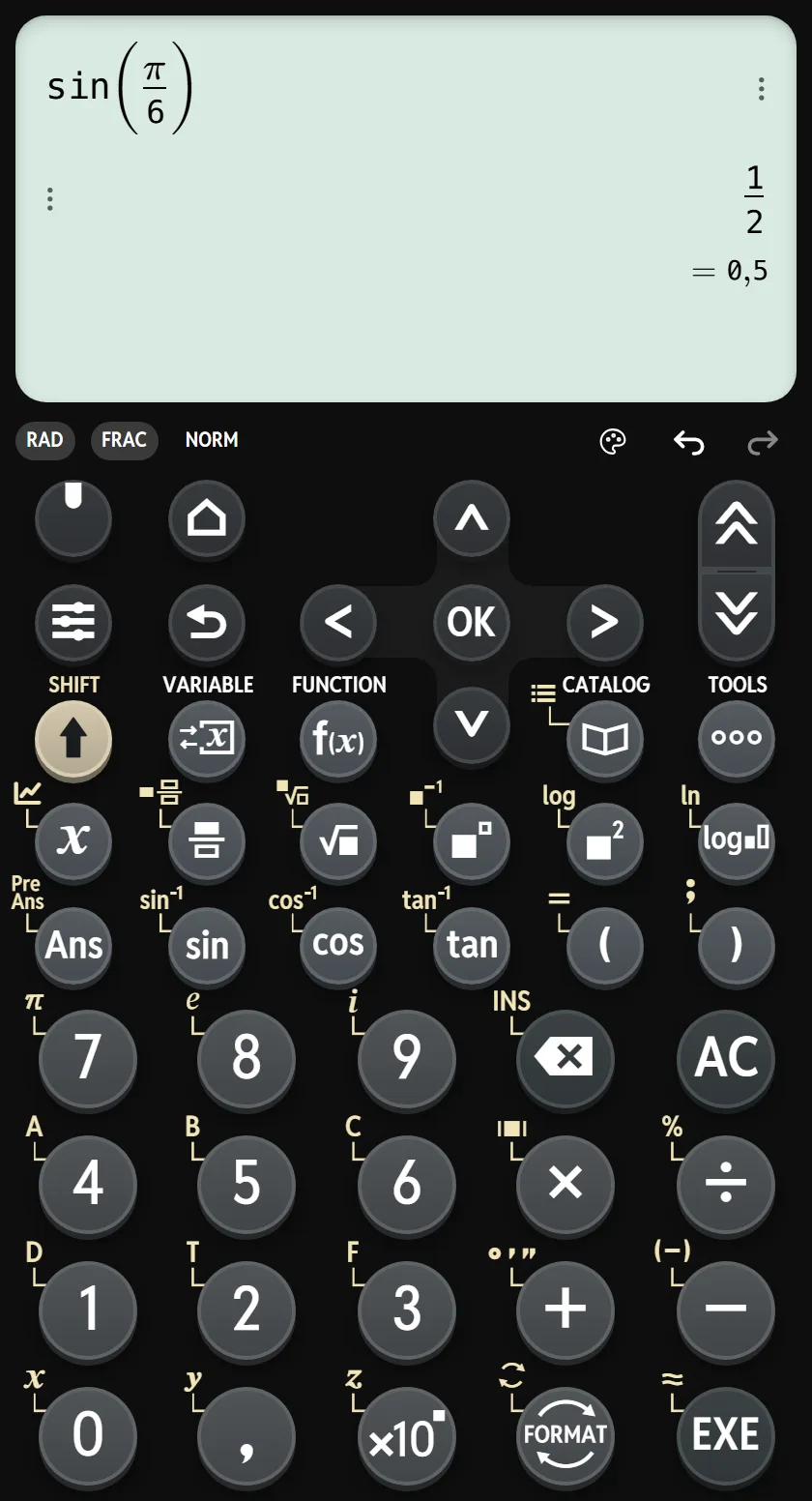This screenshot has height=1501, width=812.
Task: Execute the calculation with EXE
Action: click(726, 1434)
